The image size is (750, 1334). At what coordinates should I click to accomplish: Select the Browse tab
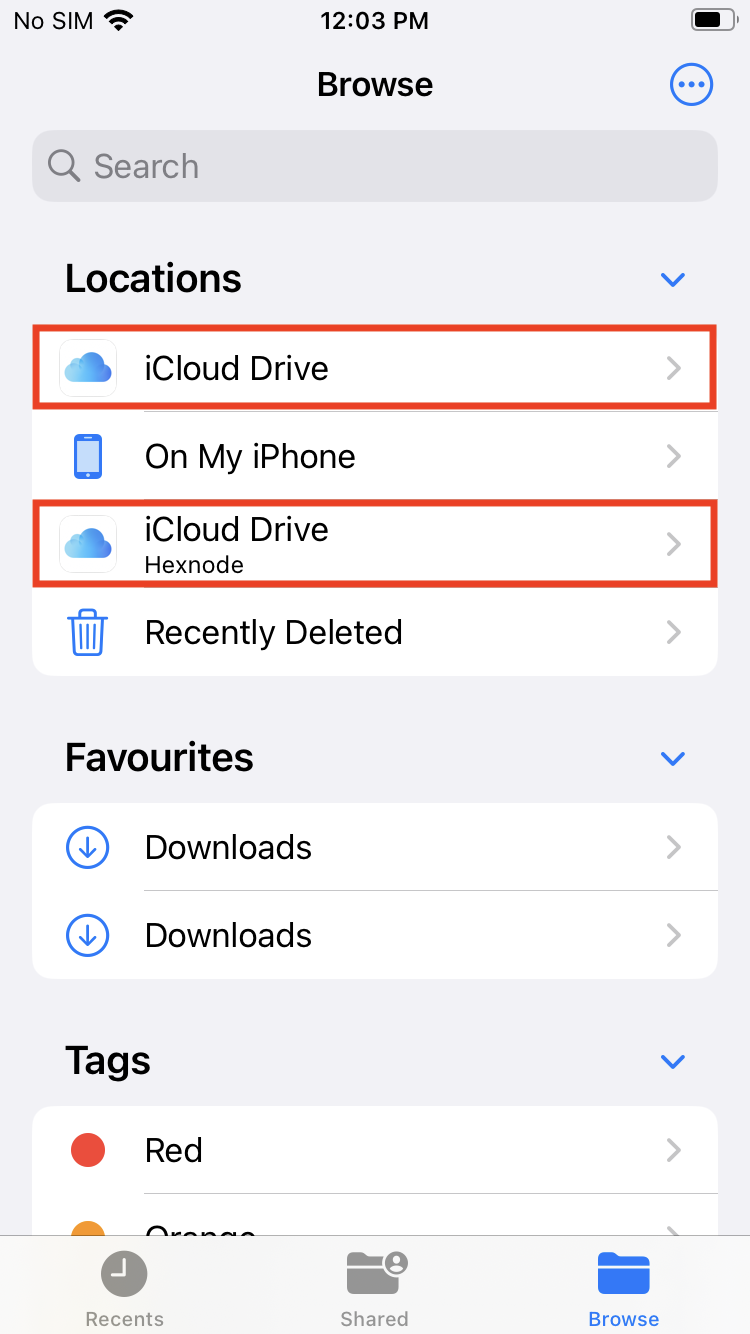pos(624,1288)
